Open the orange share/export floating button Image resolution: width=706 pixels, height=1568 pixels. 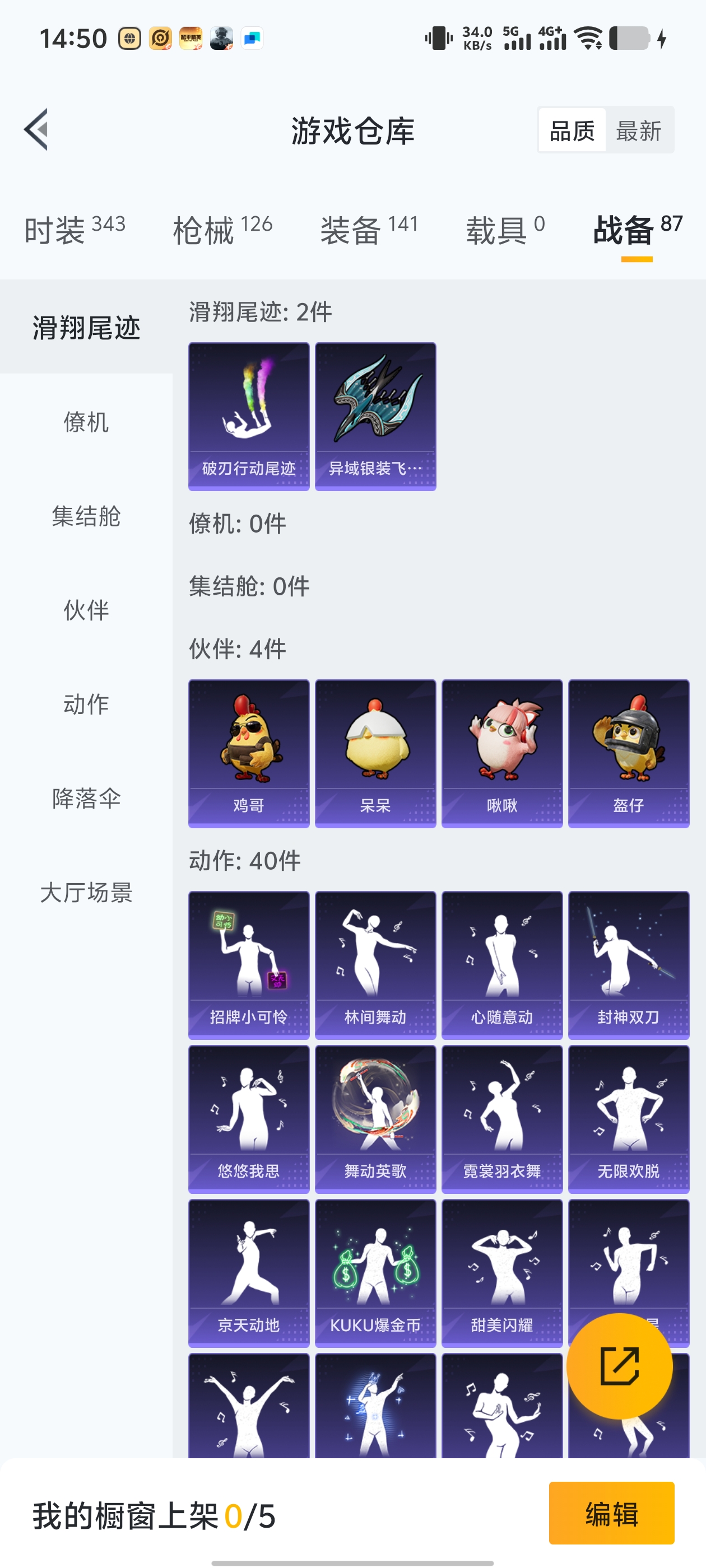click(620, 1365)
